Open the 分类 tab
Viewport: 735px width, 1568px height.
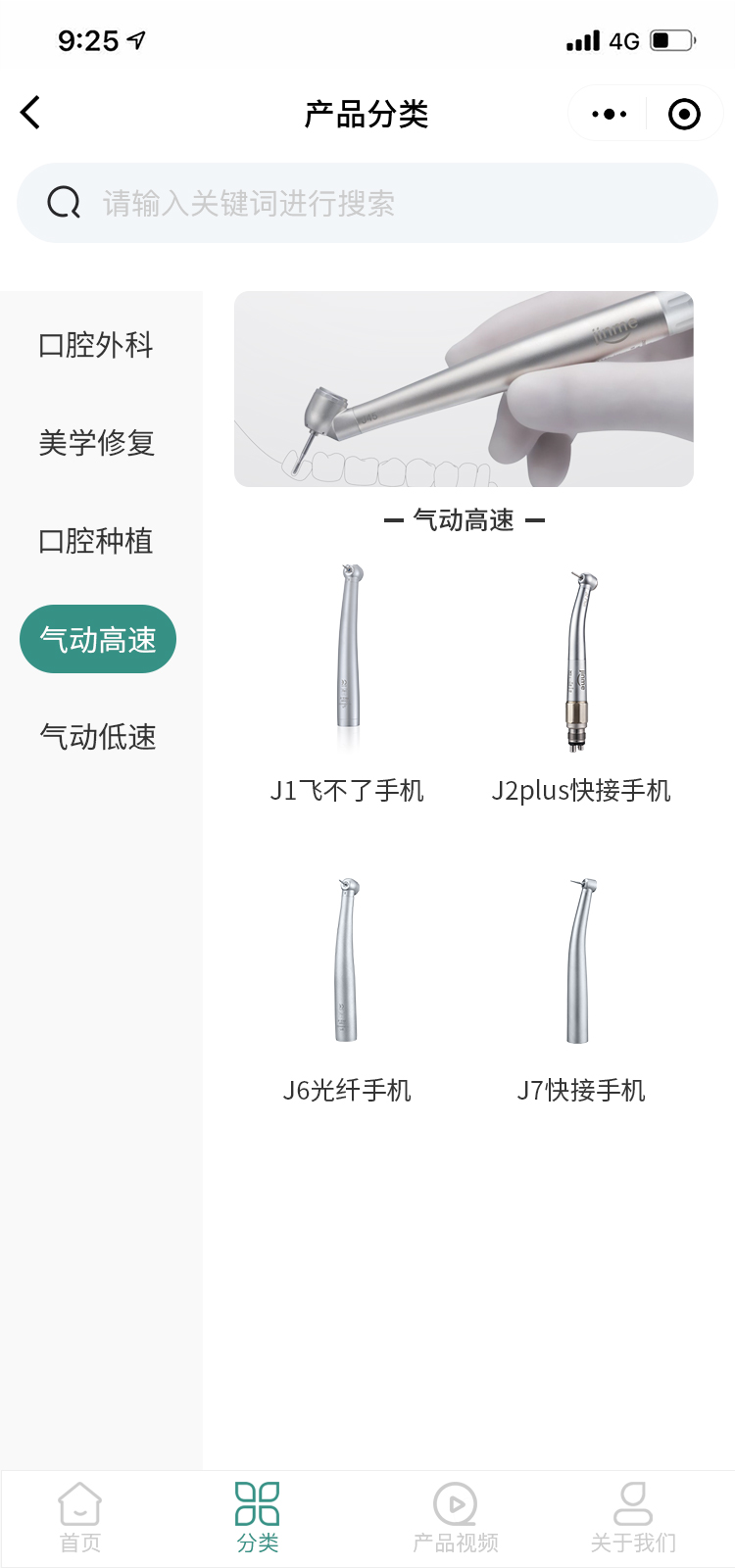click(258, 1517)
